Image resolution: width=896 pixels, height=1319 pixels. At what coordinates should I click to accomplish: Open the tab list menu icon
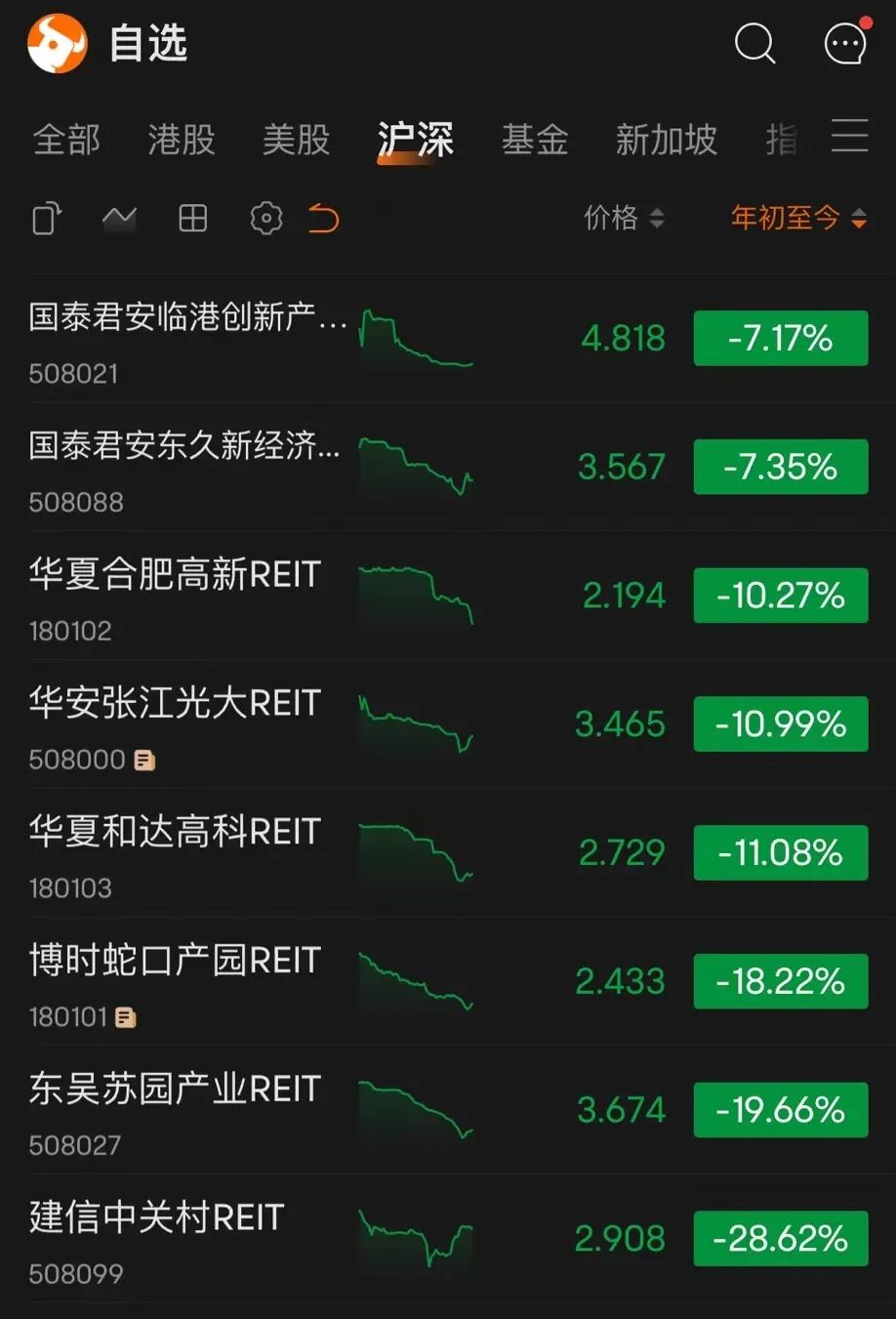(849, 137)
